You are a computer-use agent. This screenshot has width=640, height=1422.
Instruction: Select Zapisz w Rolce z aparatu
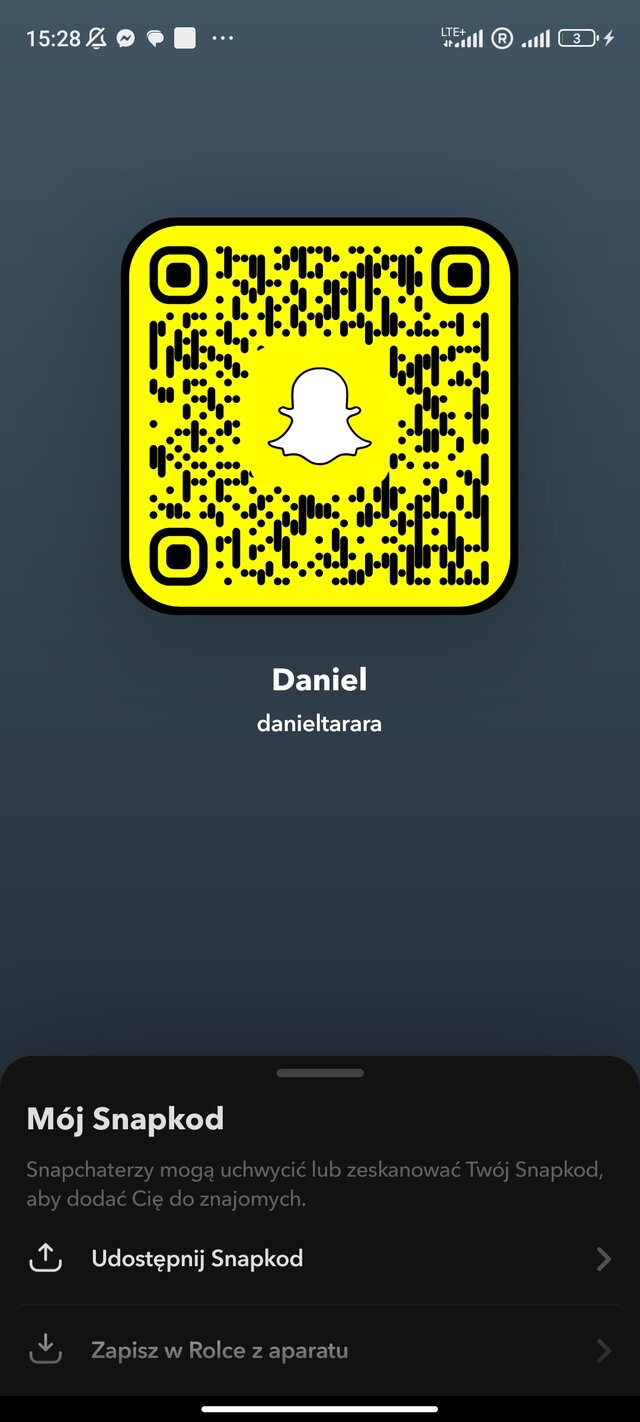point(320,1351)
